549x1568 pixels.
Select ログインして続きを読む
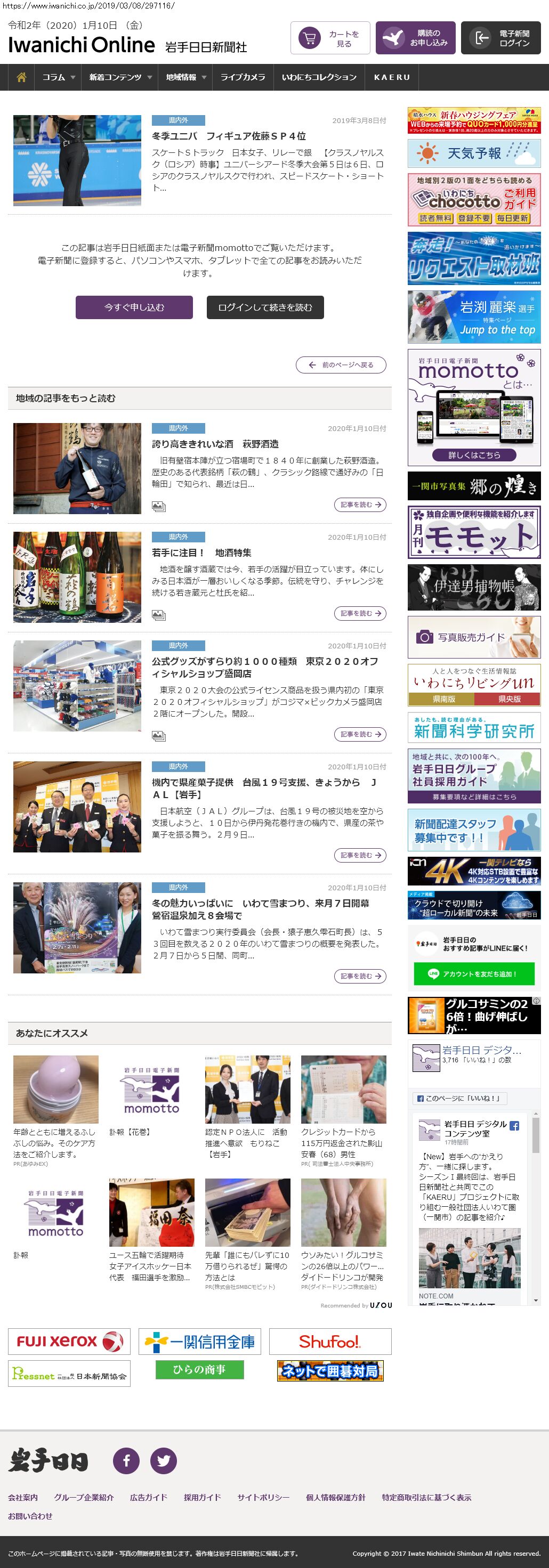point(265,307)
